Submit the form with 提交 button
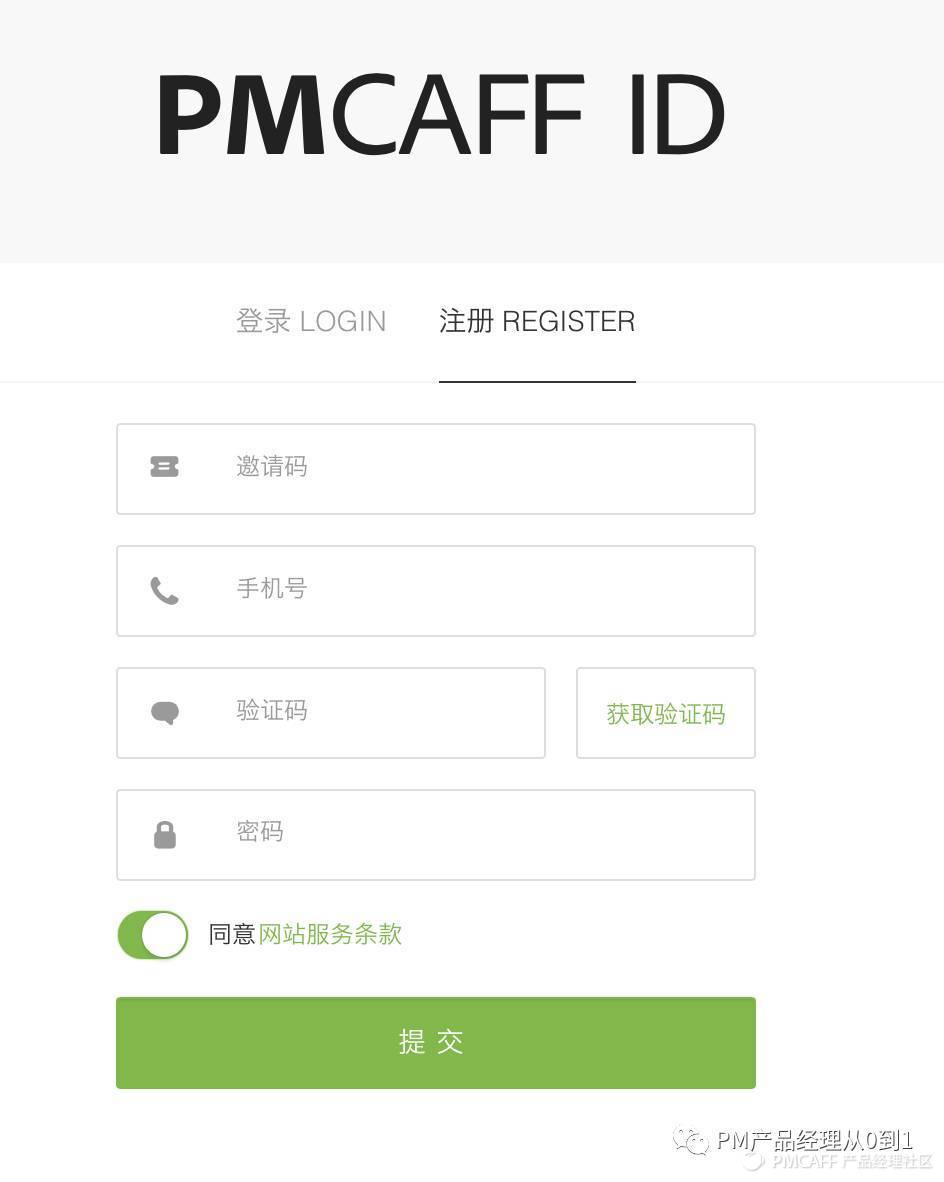Image resolution: width=944 pixels, height=1182 pixels. [435, 1042]
